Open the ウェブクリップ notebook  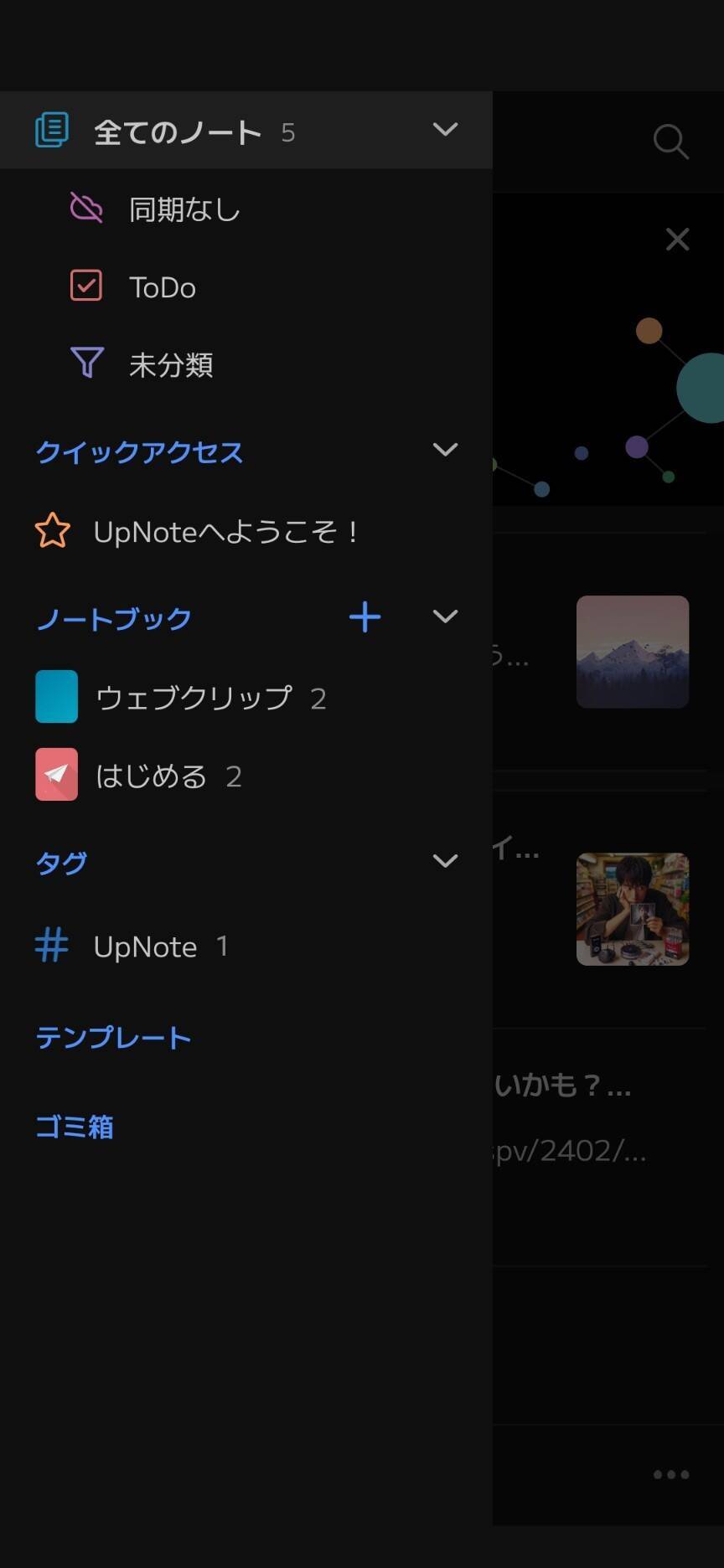pos(193,697)
